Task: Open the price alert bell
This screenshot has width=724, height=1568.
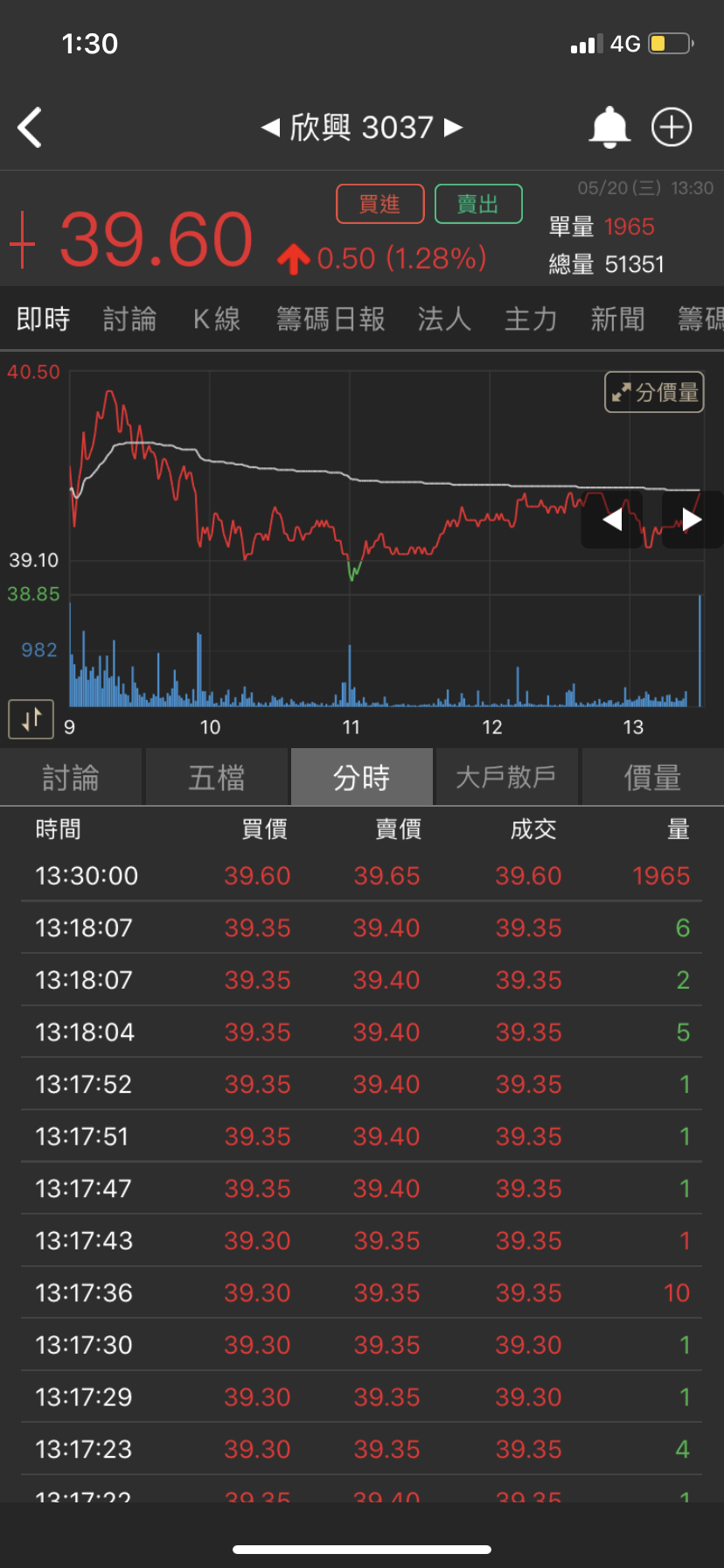Action: 609,128
